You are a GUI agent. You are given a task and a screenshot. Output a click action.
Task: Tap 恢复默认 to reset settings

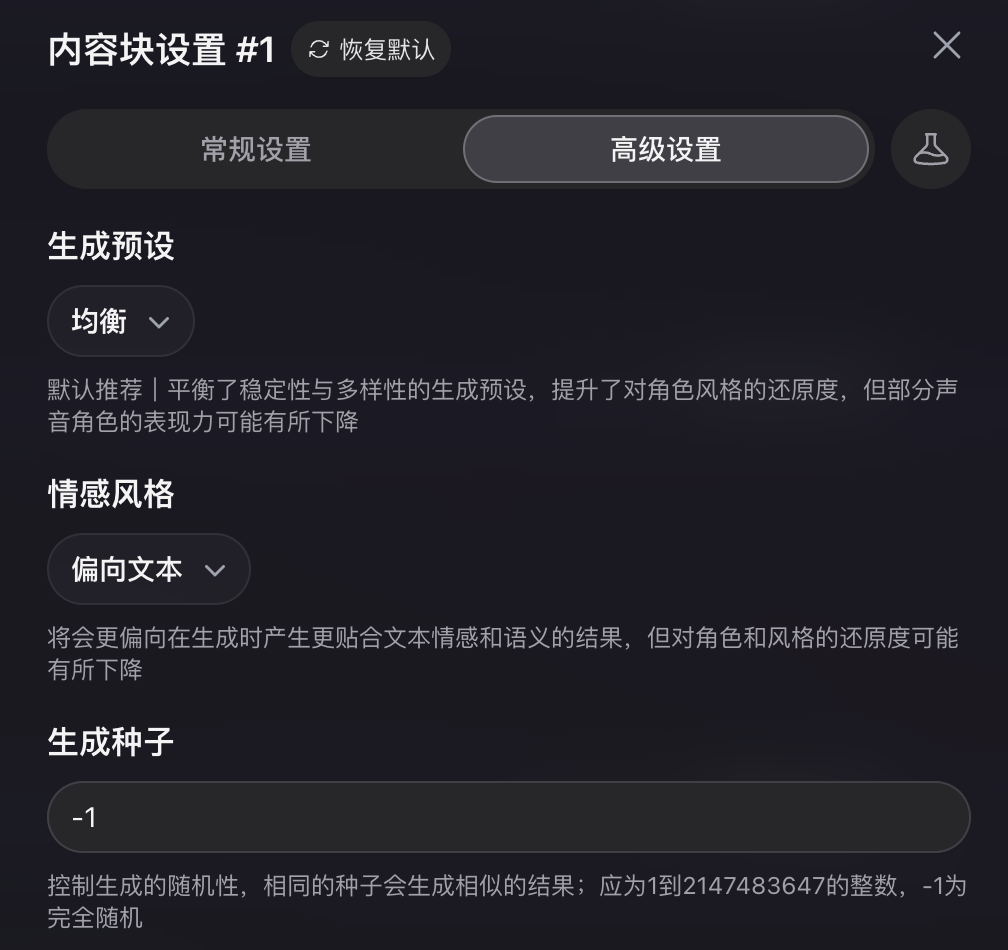point(371,49)
